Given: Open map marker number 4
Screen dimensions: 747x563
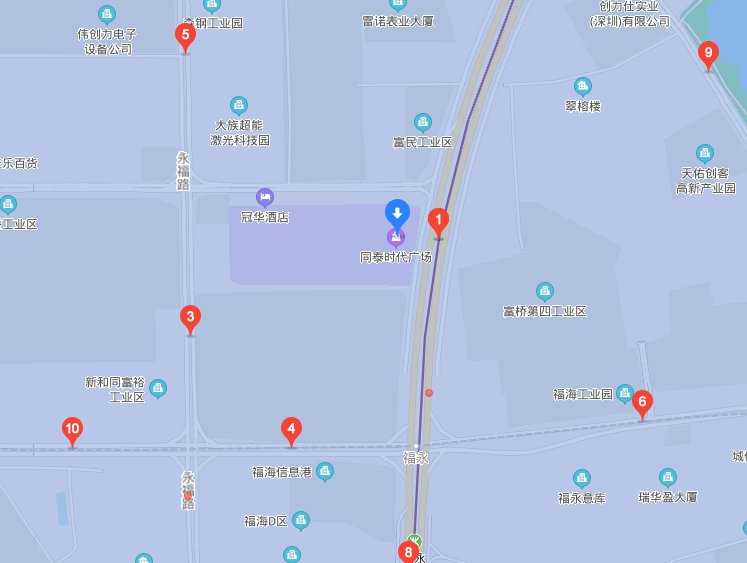Looking at the screenshot, I should tap(291, 431).
